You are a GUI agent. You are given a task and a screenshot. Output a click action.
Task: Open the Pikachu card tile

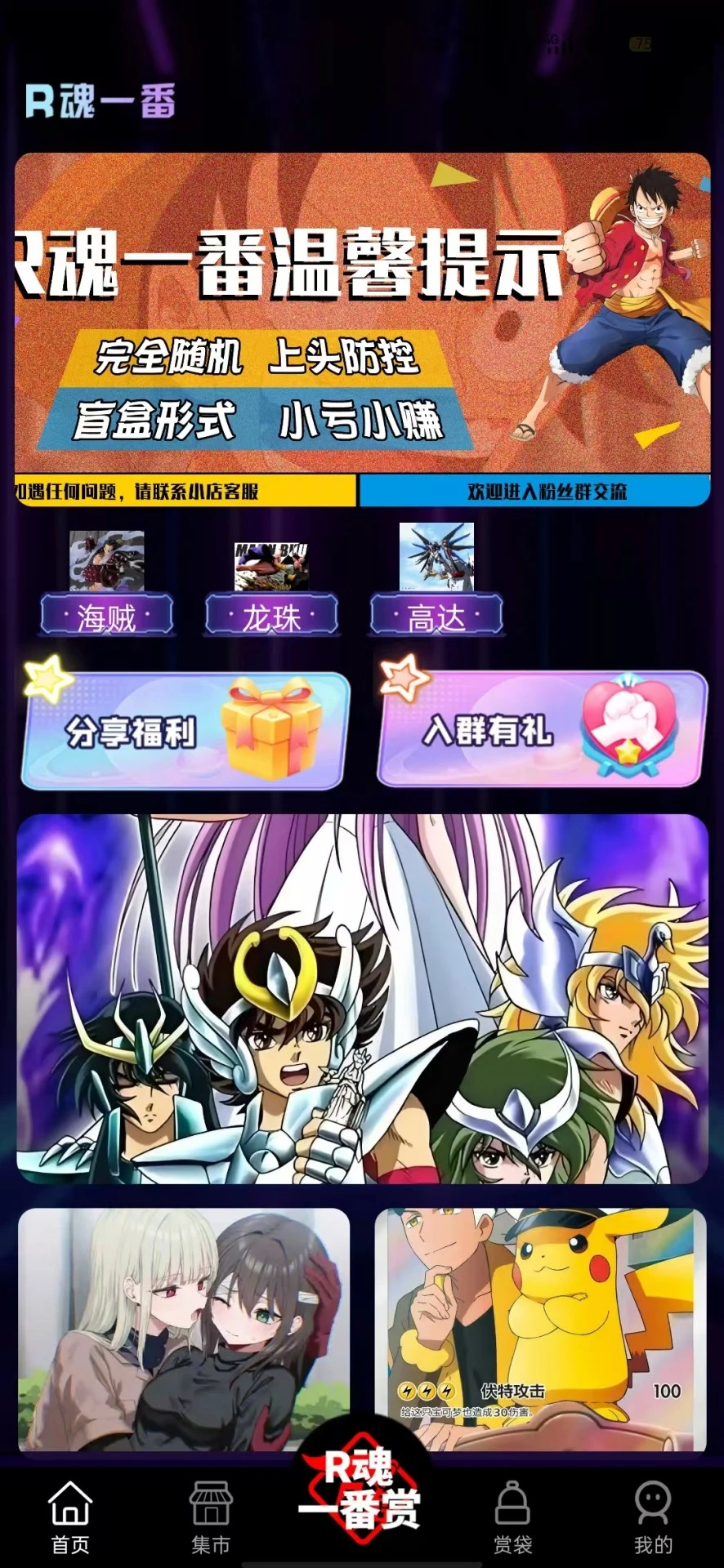click(540, 1330)
